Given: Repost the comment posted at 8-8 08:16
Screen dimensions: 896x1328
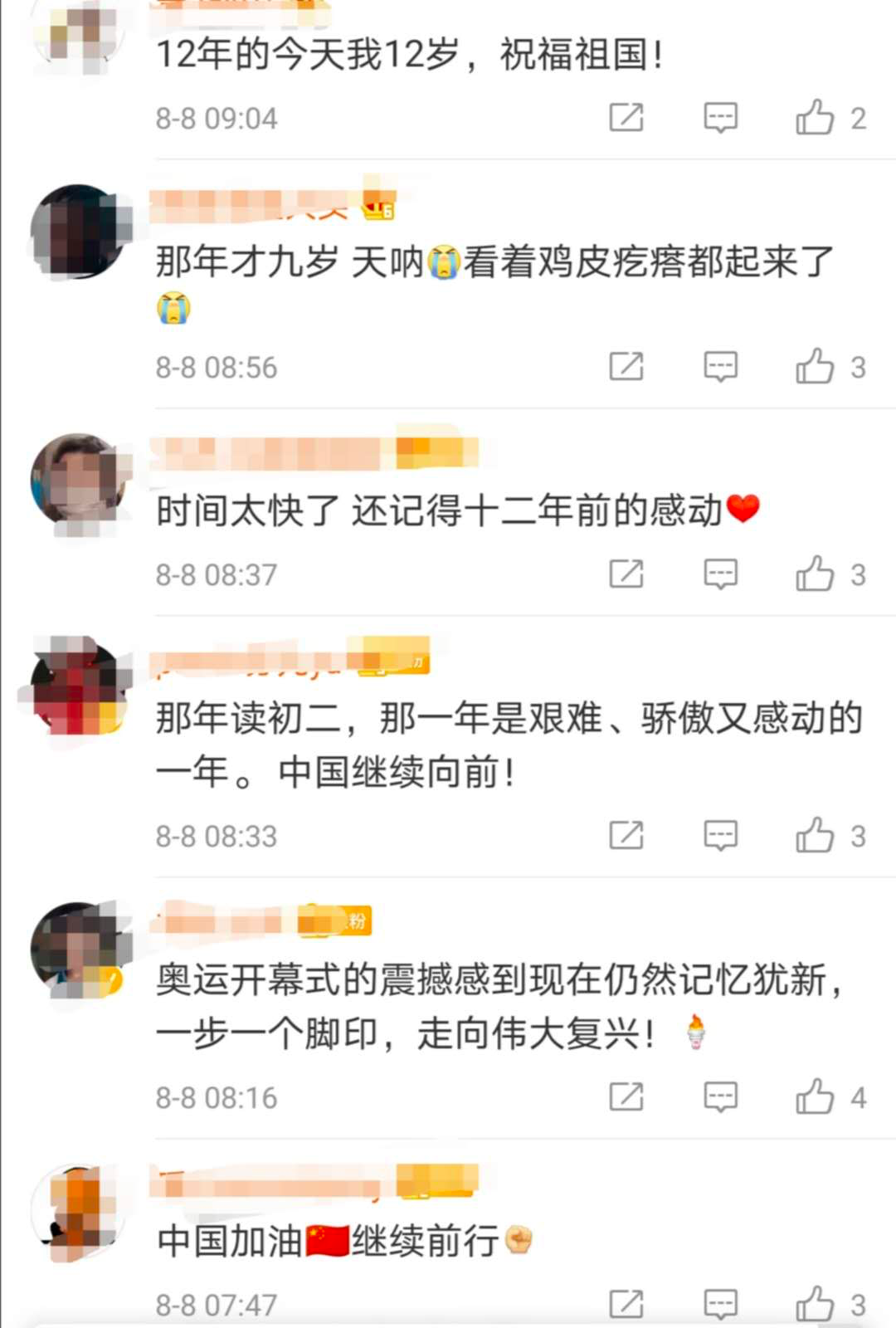Looking at the screenshot, I should coord(626,1096).
